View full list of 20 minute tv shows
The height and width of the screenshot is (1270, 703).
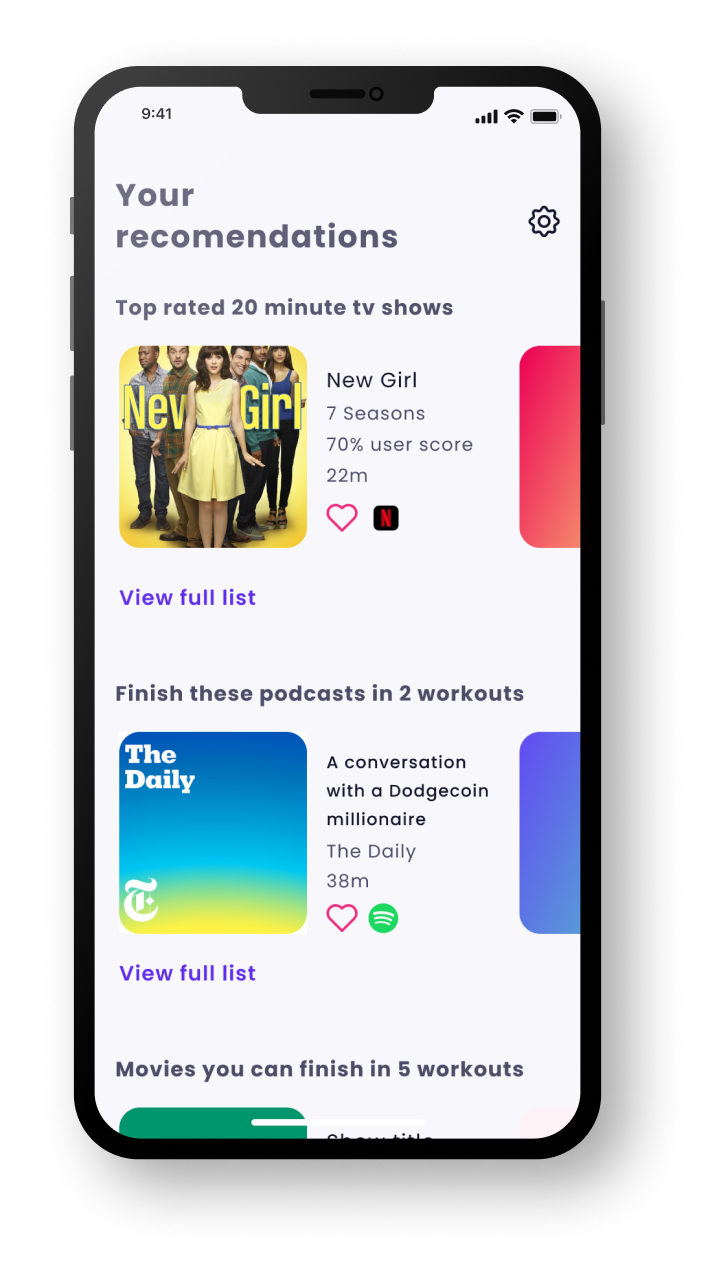(188, 597)
